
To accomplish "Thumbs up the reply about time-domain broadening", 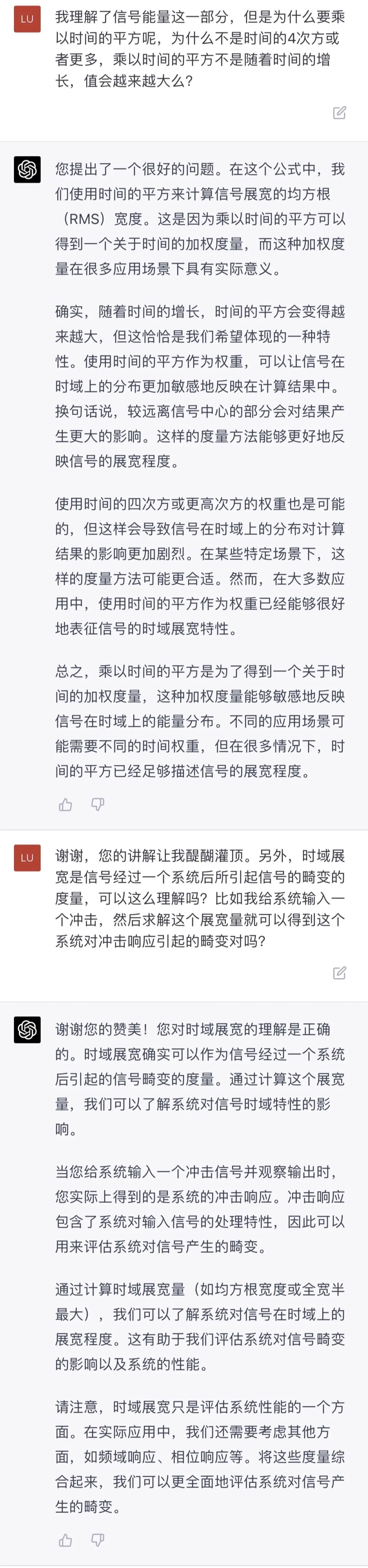I will pos(66,1540).
